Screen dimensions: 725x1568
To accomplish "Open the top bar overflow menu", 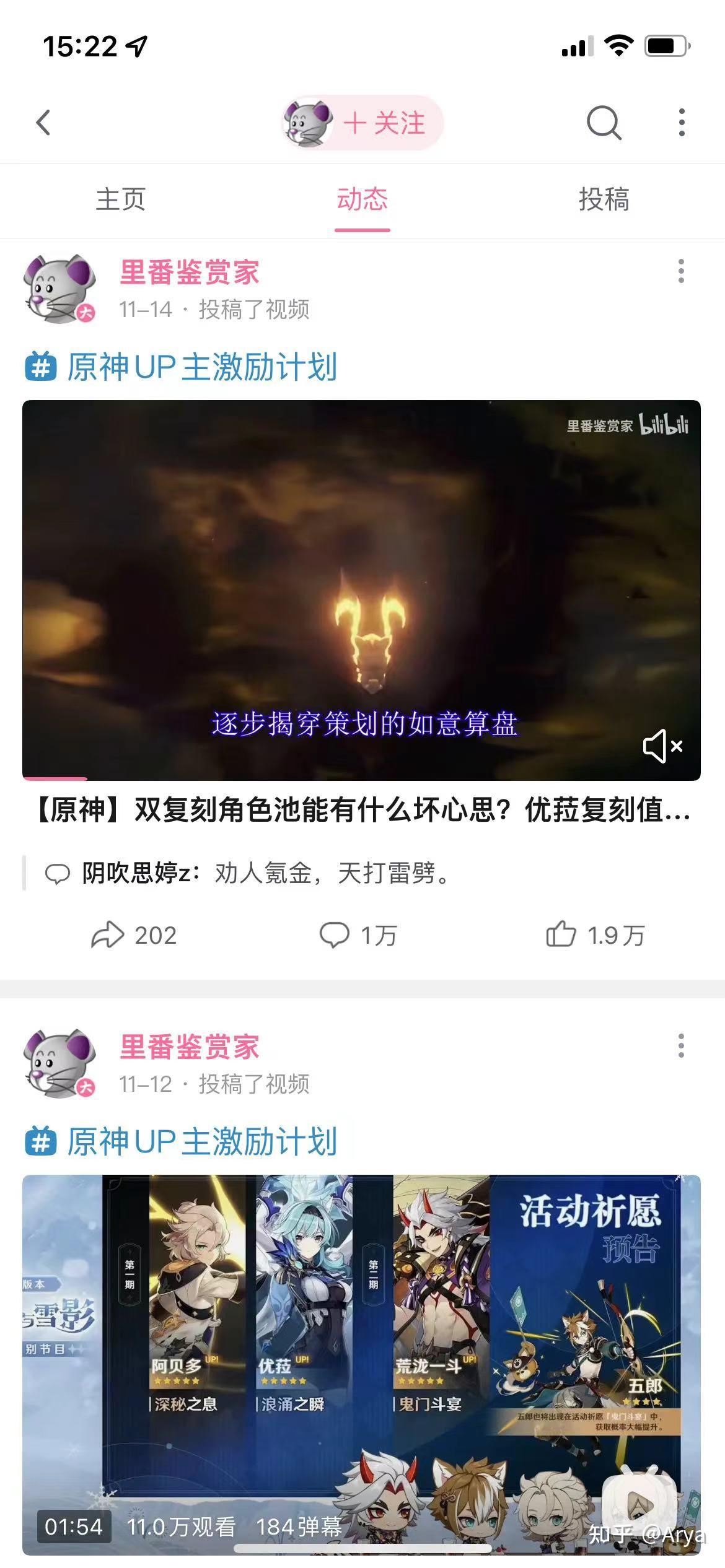I will point(682,123).
